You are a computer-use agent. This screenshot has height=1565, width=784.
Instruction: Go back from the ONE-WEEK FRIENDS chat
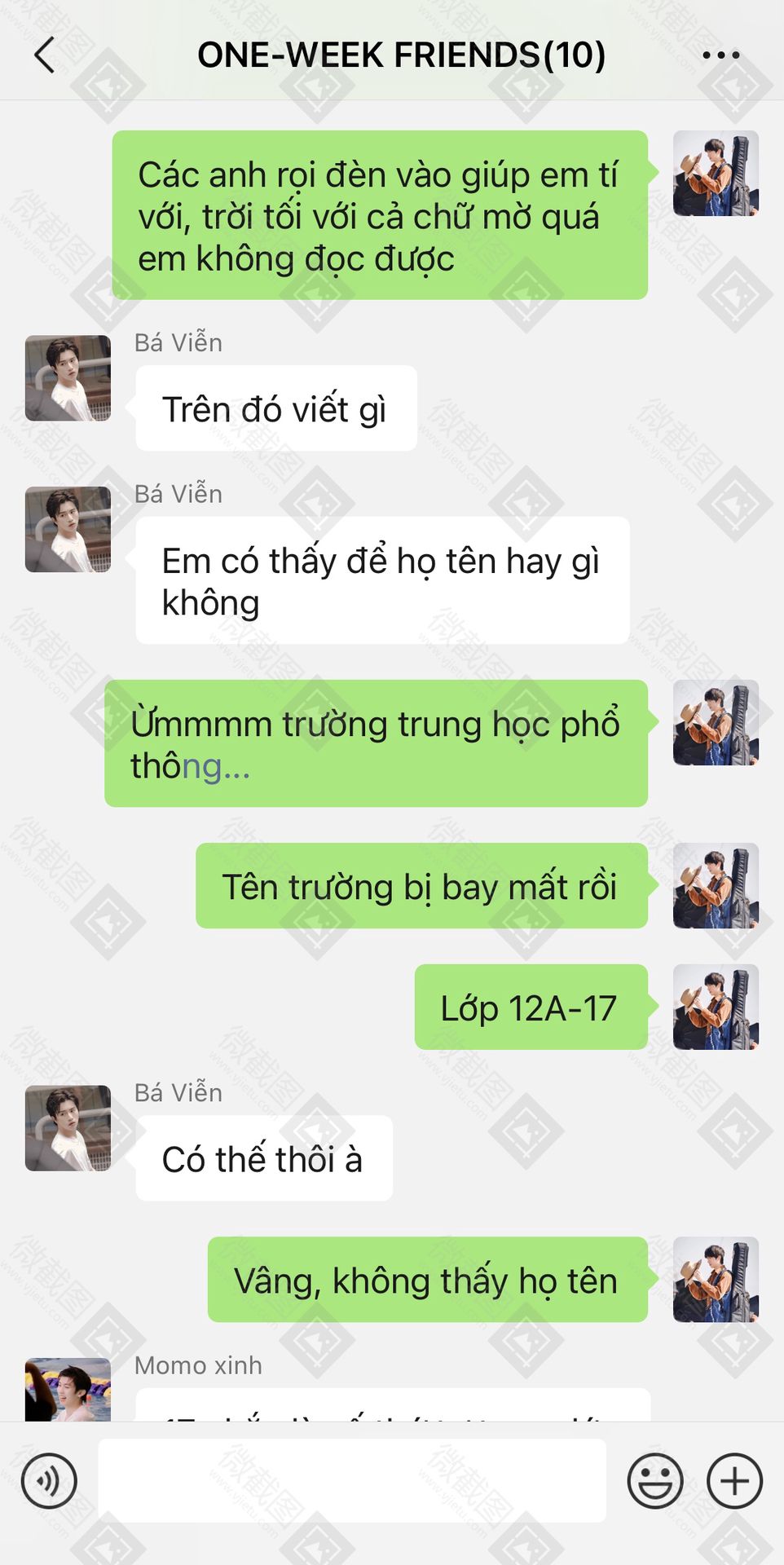coord(46,55)
